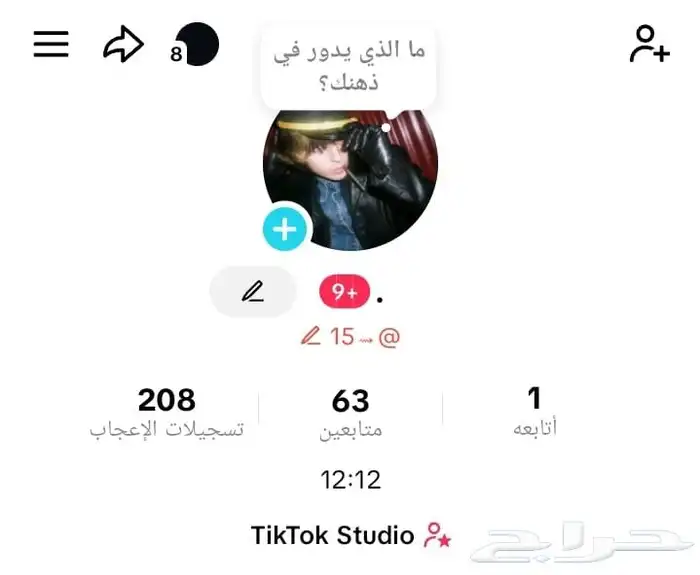Add a photo with the plus badge
The width and height of the screenshot is (700, 575).
(x=285, y=230)
